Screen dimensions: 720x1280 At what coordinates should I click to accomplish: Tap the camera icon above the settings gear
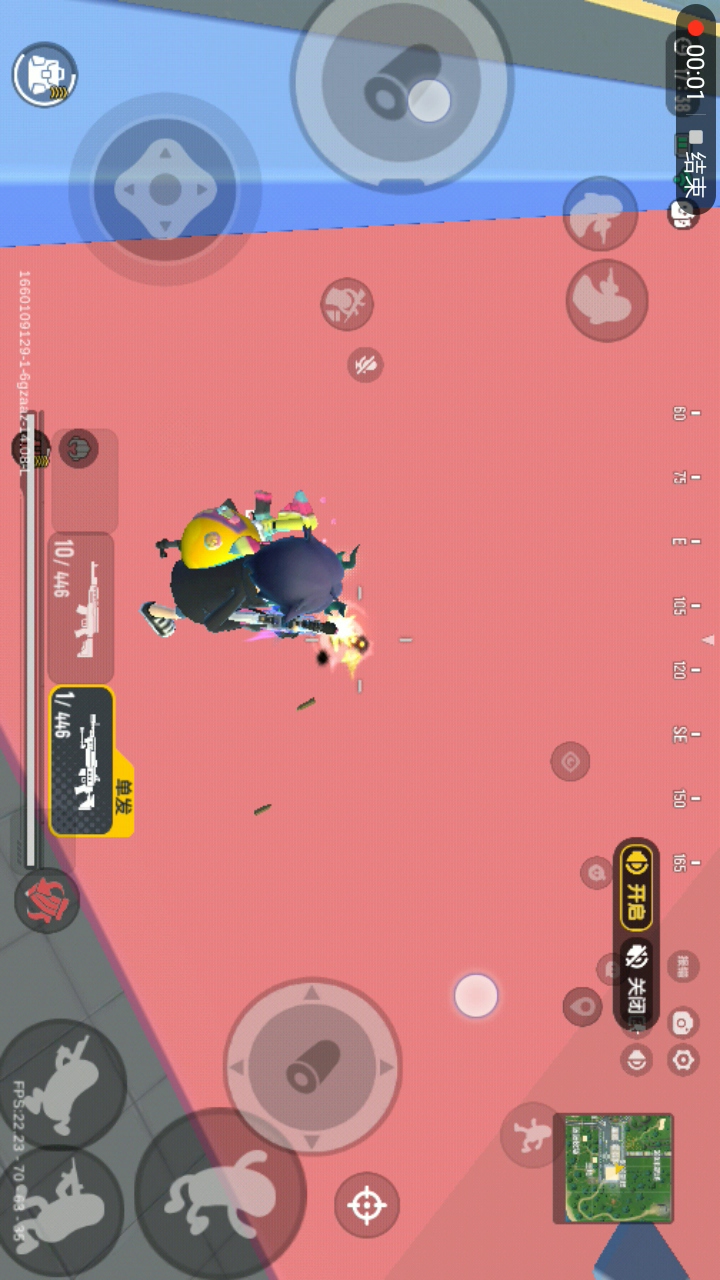tap(683, 1022)
